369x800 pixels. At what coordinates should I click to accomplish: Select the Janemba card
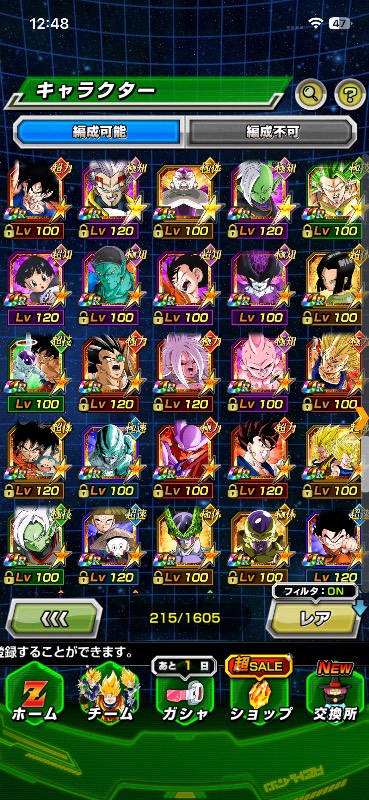tap(185, 459)
